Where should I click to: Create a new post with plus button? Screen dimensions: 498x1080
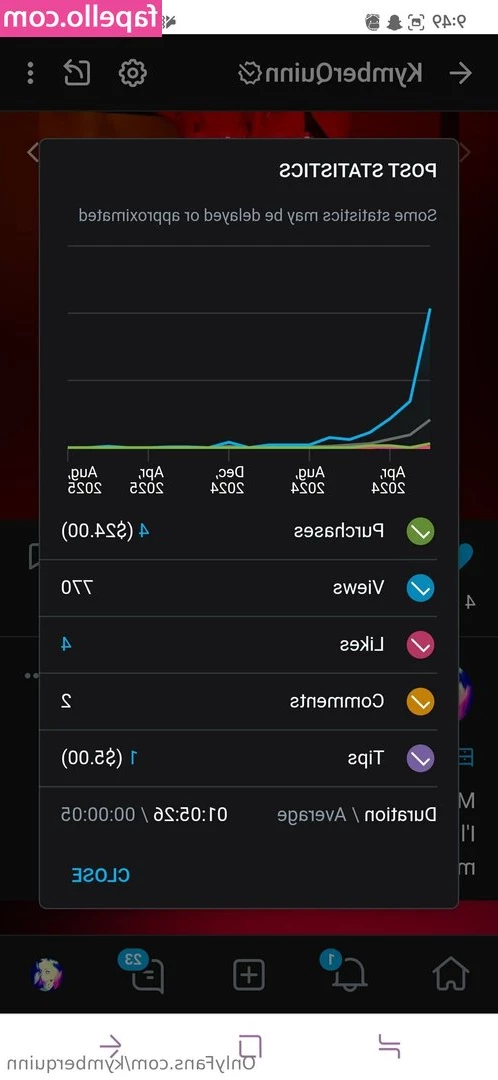(x=249, y=975)
